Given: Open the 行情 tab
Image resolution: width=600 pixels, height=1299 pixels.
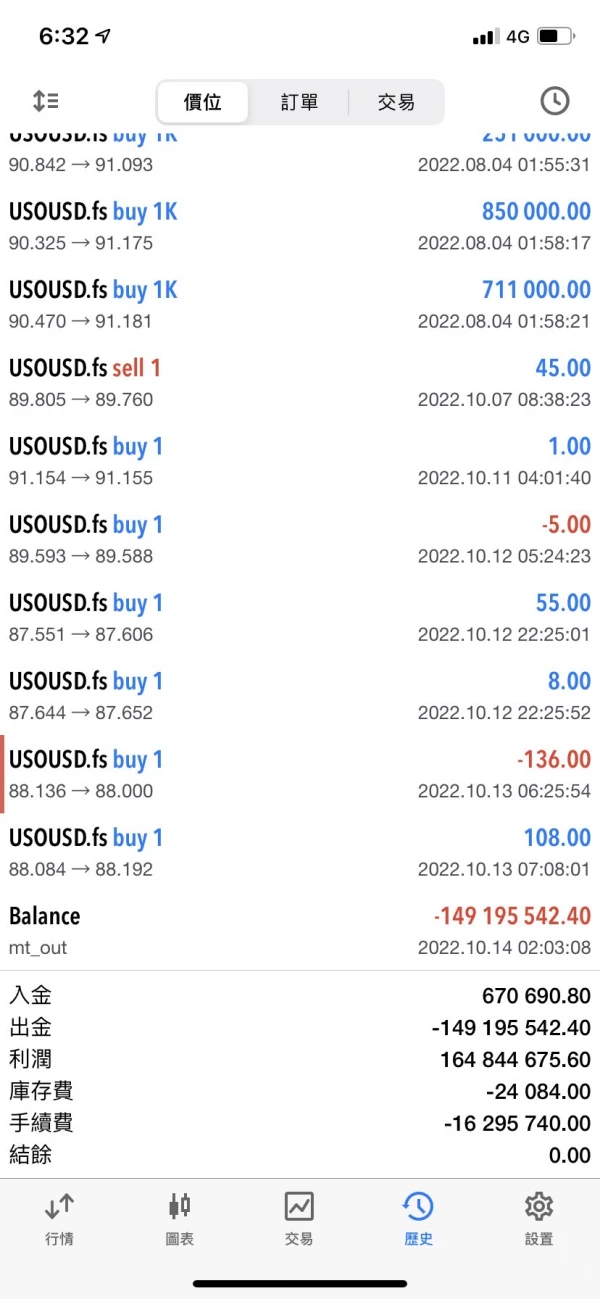Looking at the screenshot, I should [59, 1219].
